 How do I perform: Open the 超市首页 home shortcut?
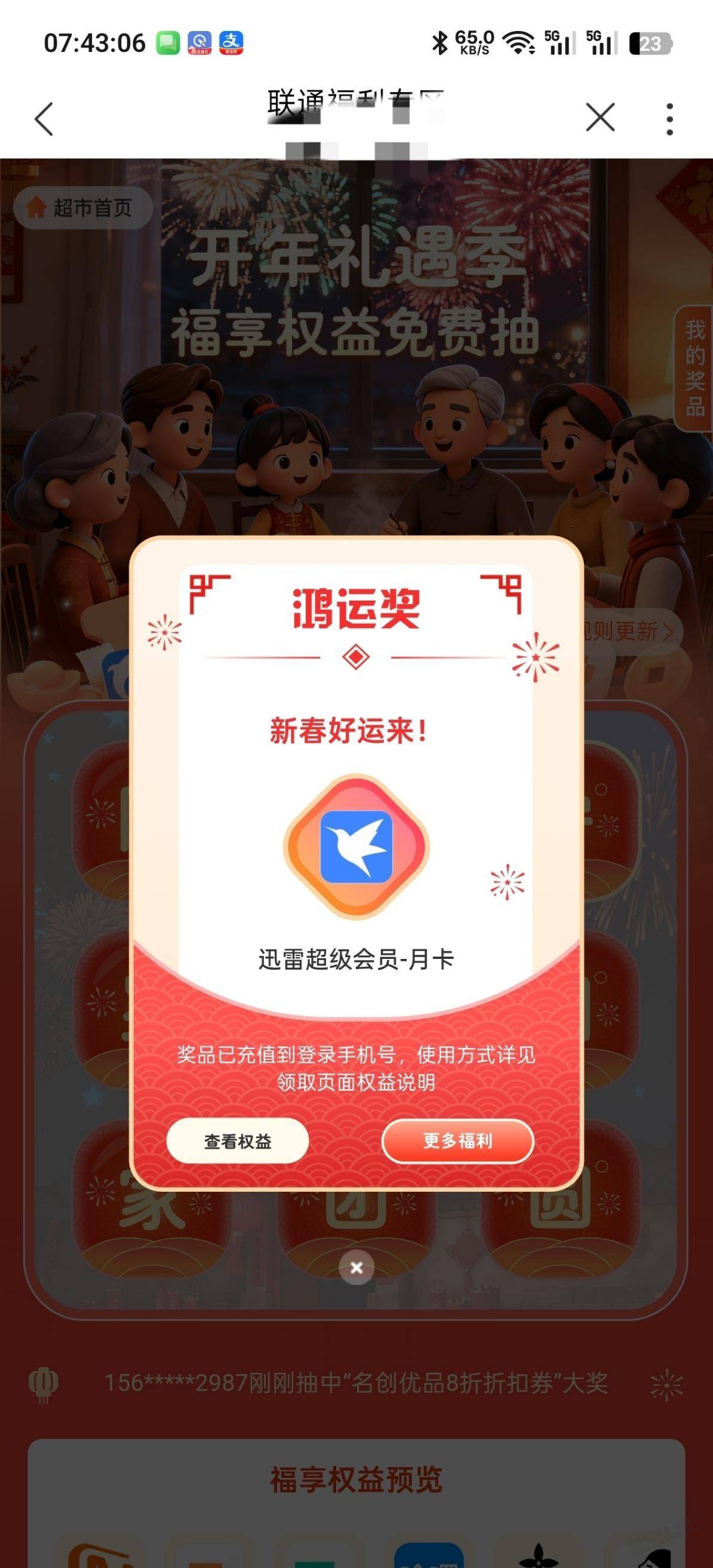coord(81,208)
